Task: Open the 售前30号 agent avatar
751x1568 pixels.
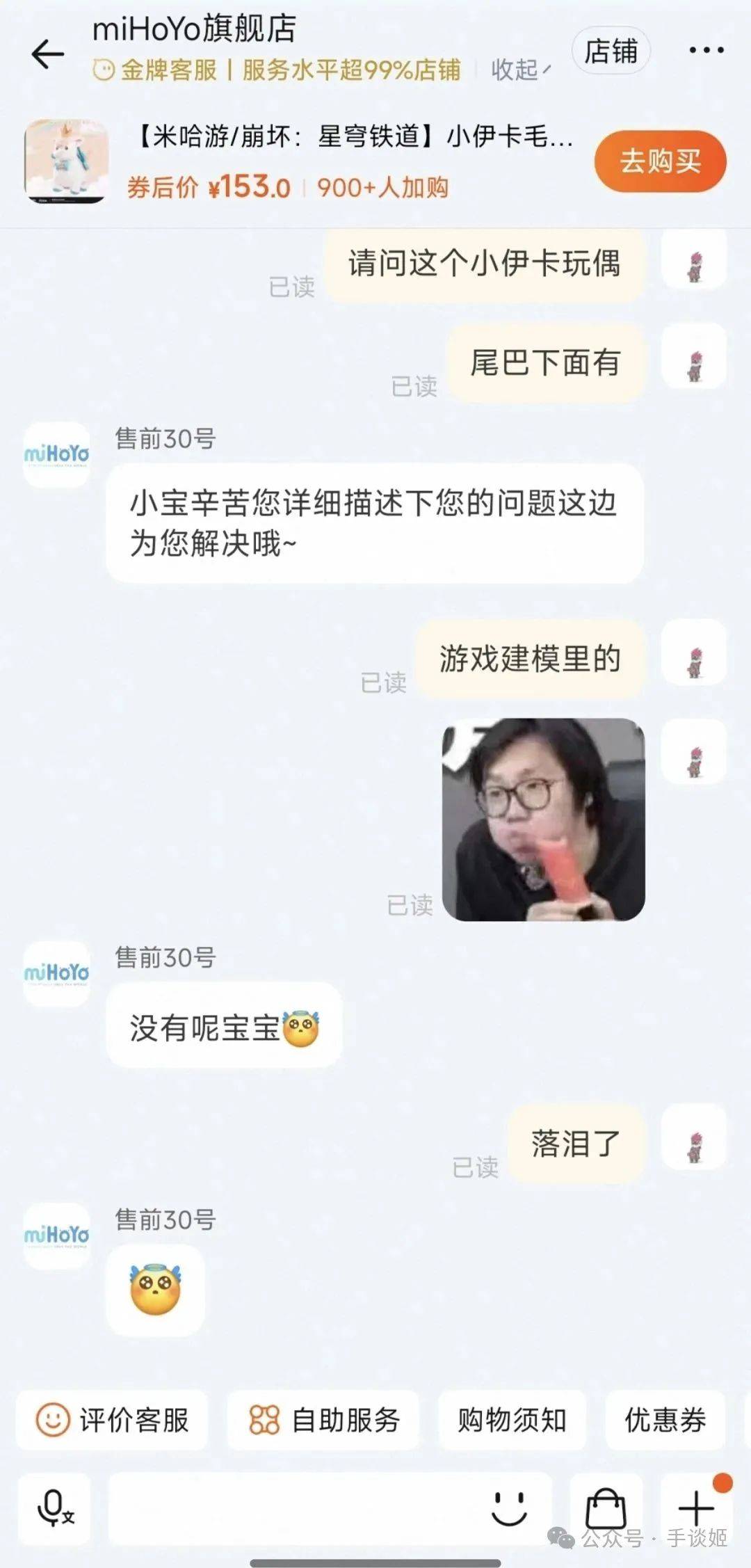Action: (56, 455)
